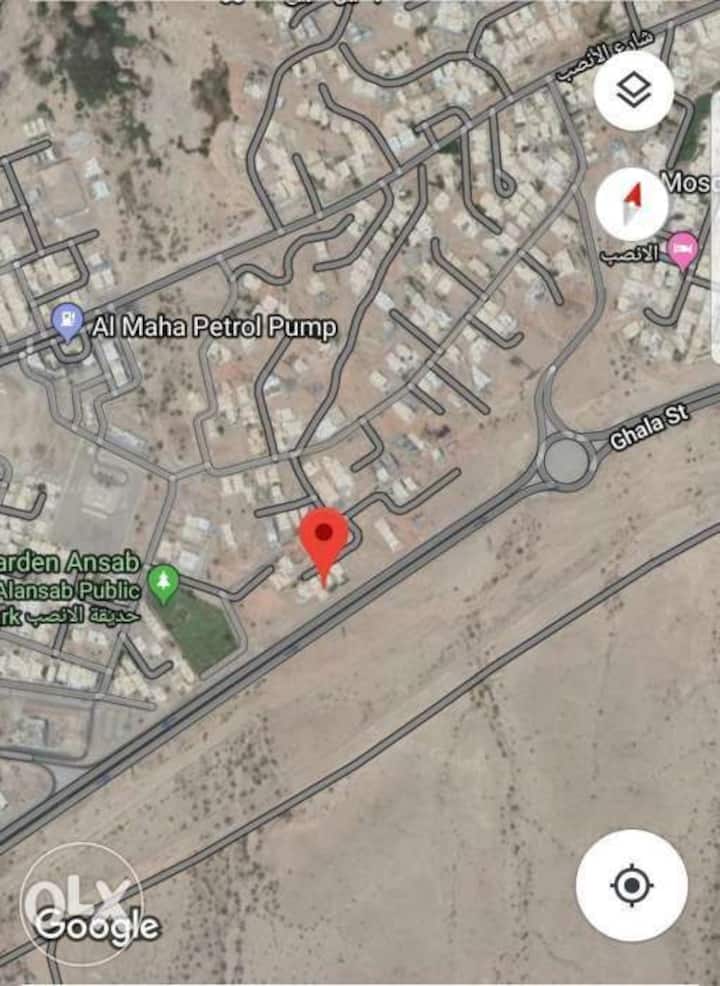This screenshot has height=986, width=720.
Task: Select the Al Maha Petrol Pump pin
Action: coord(68,320)
